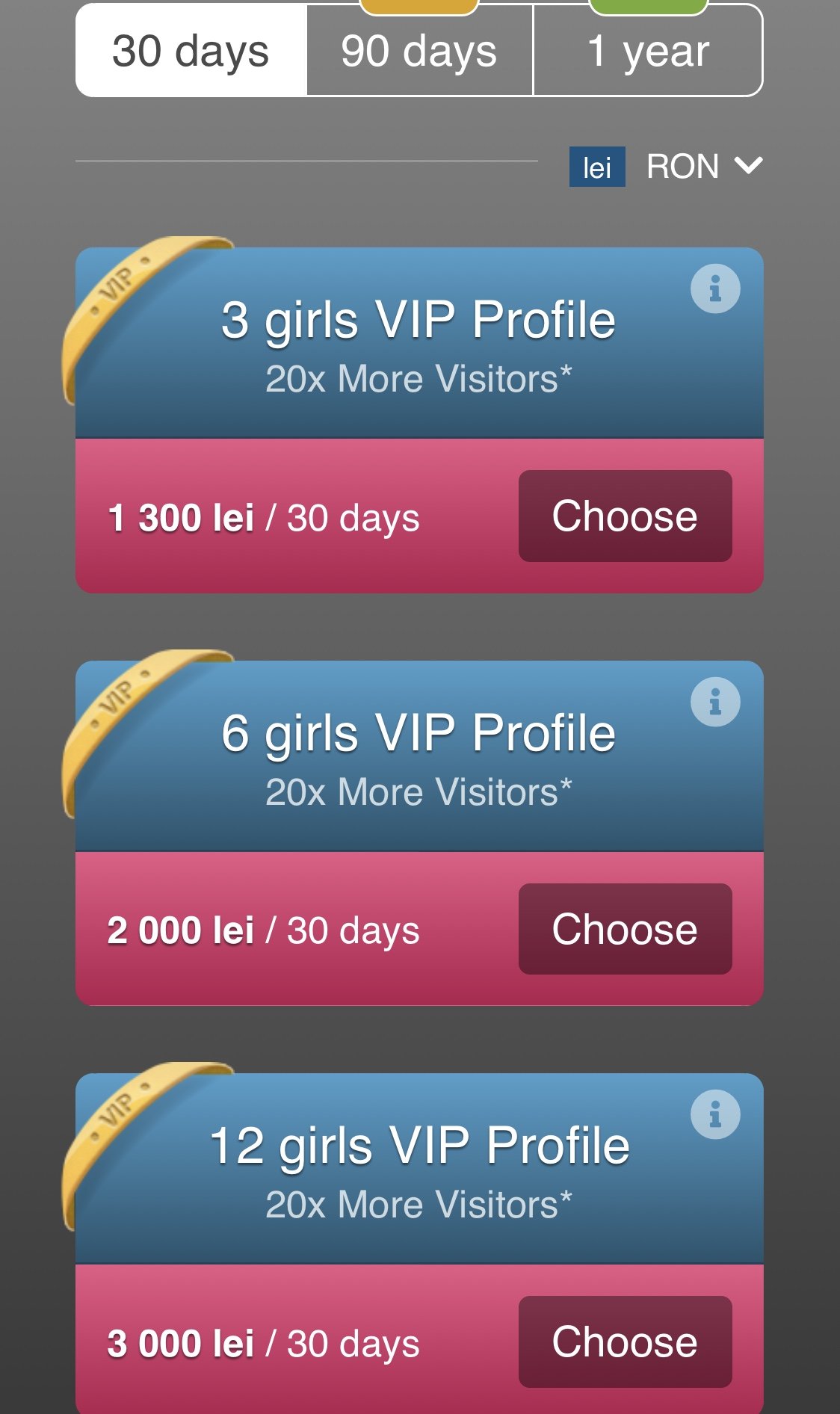Choose the 2 000 lei package
Viewport: 840px width, 1414px height.
click(625, 929)
